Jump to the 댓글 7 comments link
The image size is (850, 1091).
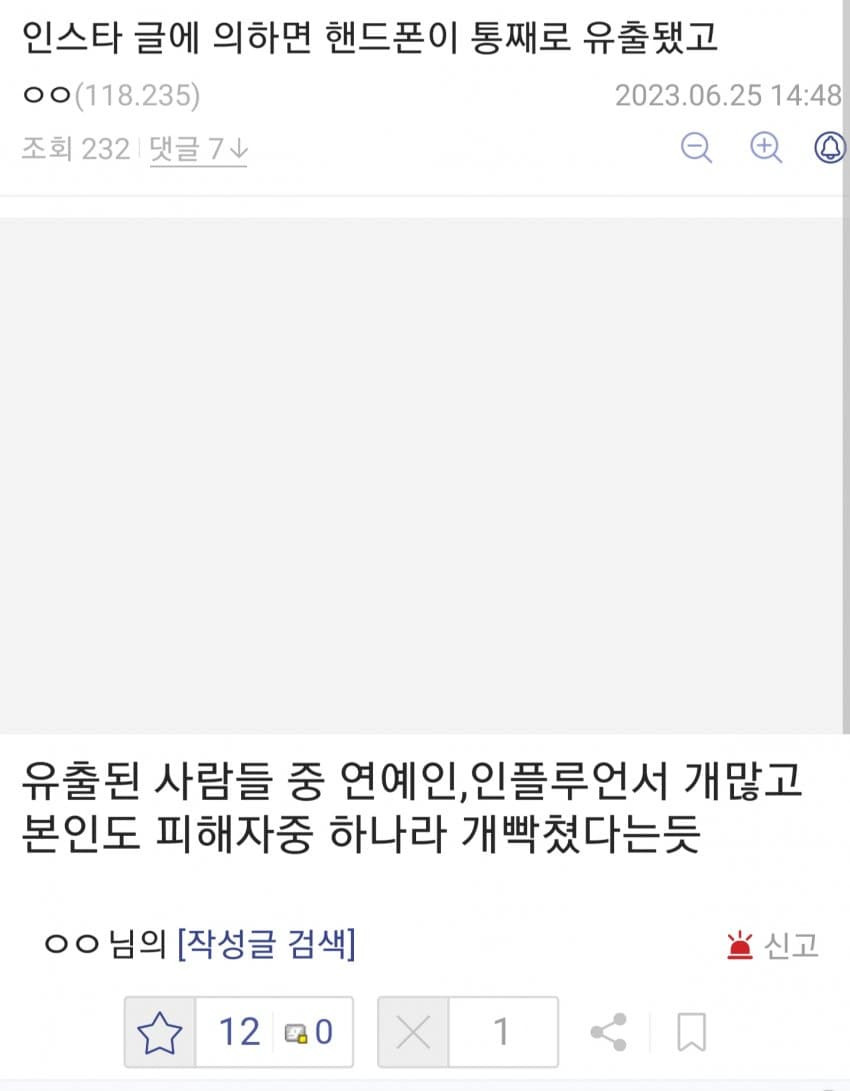[x=198, y=149]
